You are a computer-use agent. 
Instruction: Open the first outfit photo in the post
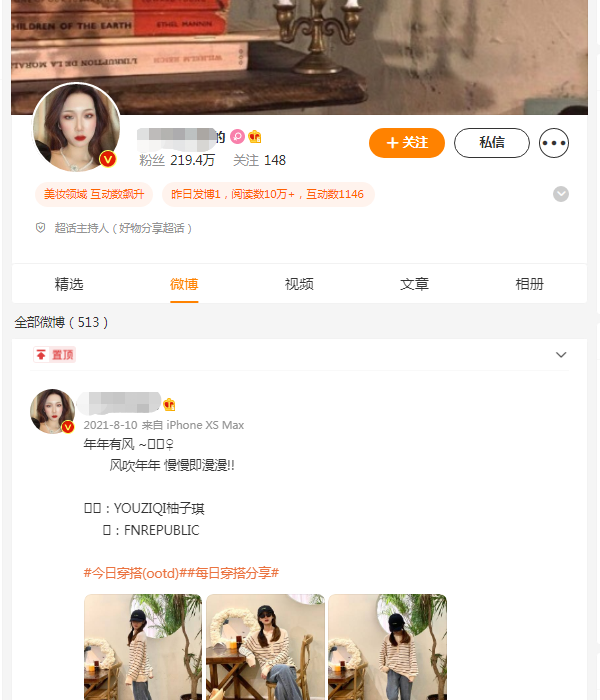pyautogui.click(x=143, y=647)
